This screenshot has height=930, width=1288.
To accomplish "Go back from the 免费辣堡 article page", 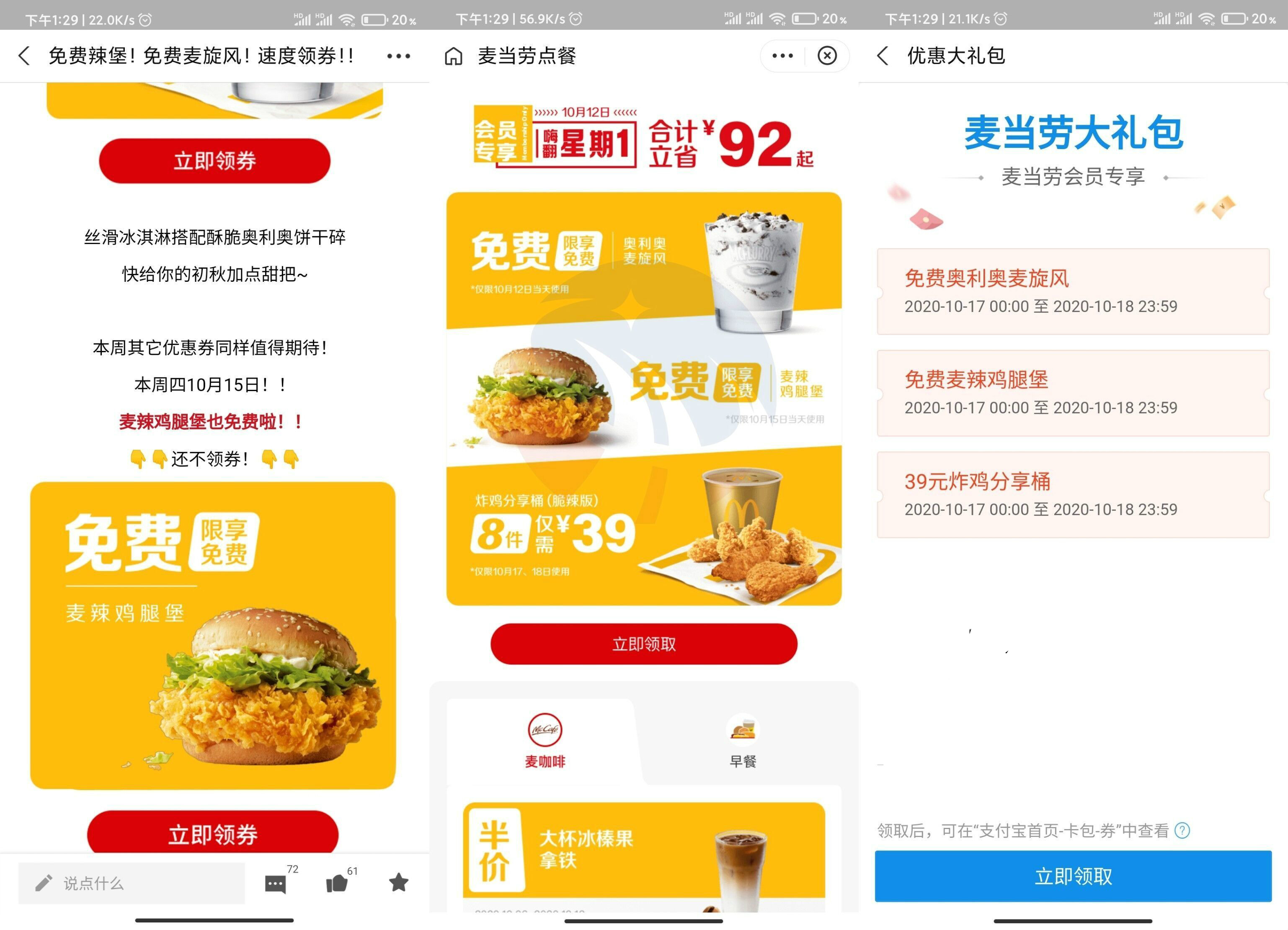I will point(24,56).
